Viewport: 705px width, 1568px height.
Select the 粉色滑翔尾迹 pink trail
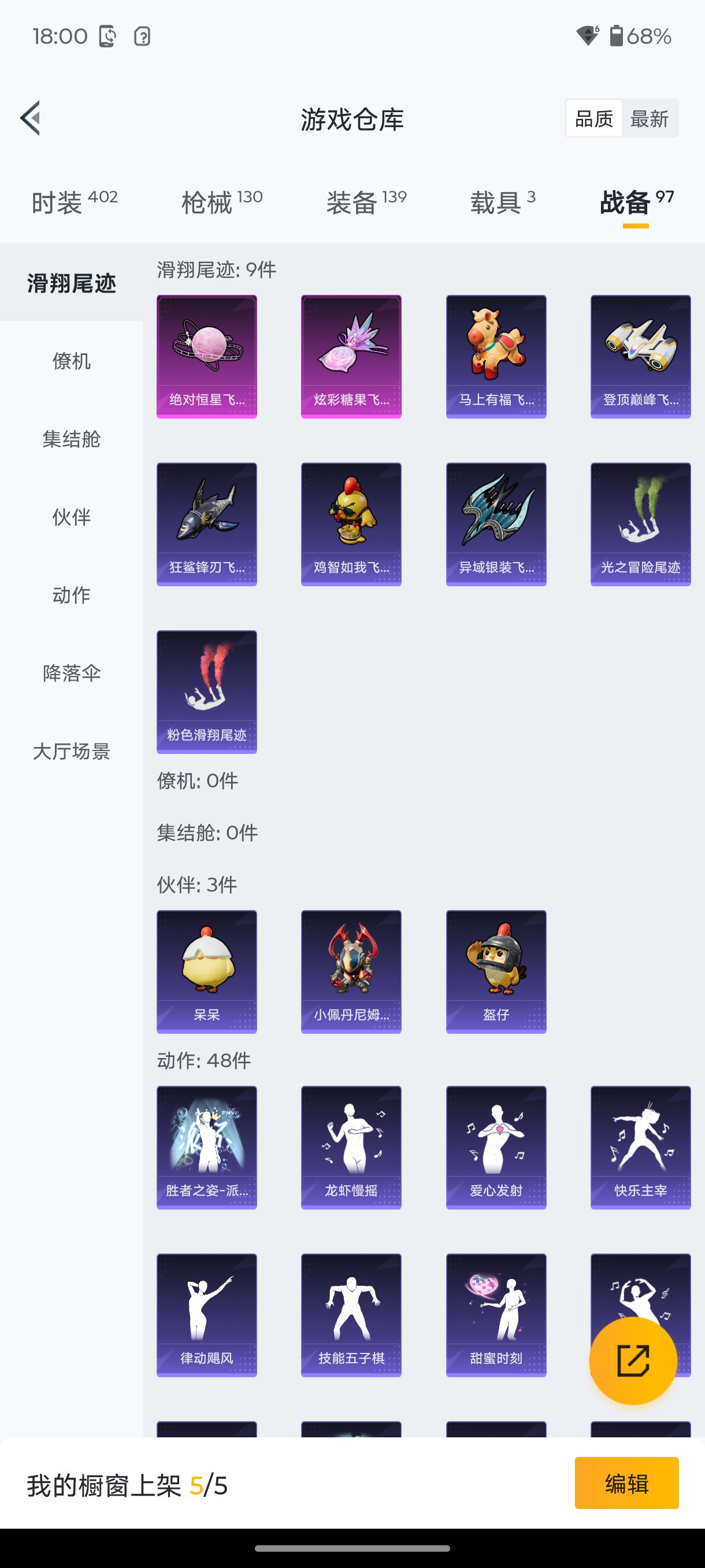click(206, 692)
